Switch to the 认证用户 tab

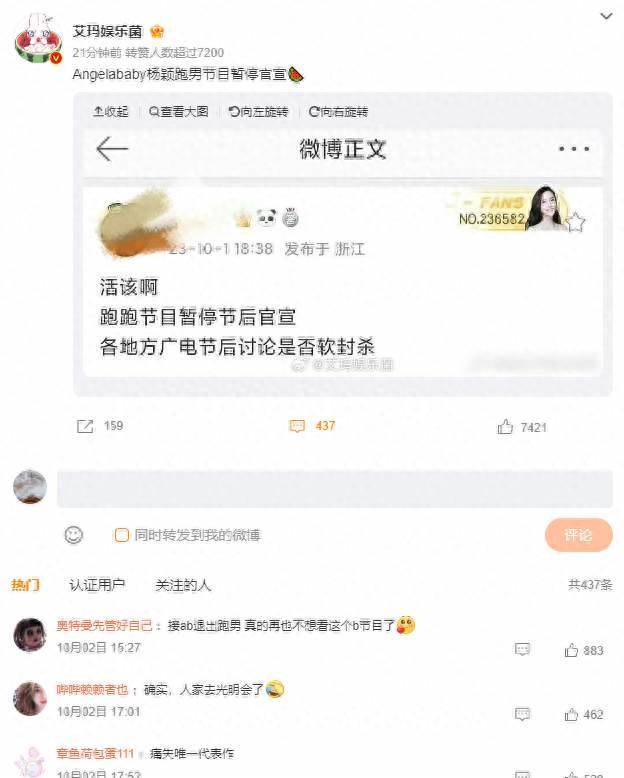click(97, 585)
